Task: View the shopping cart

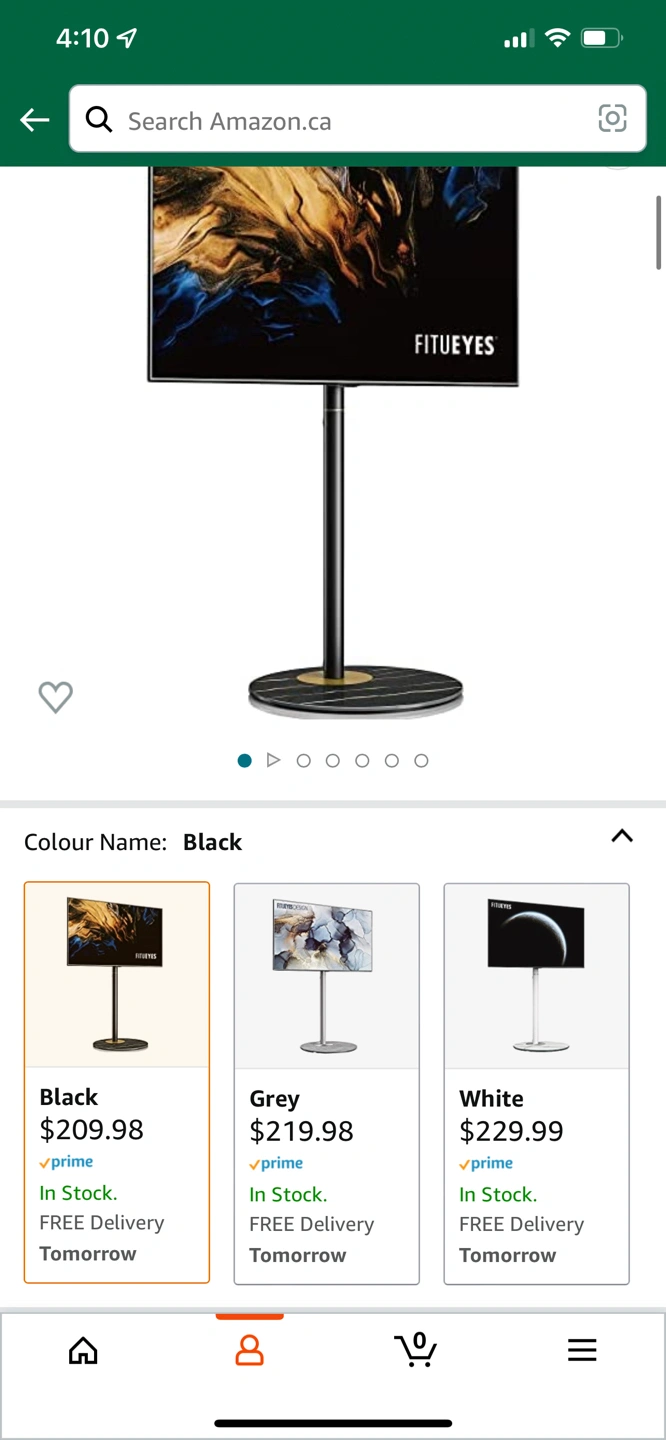Action: 416,1349
